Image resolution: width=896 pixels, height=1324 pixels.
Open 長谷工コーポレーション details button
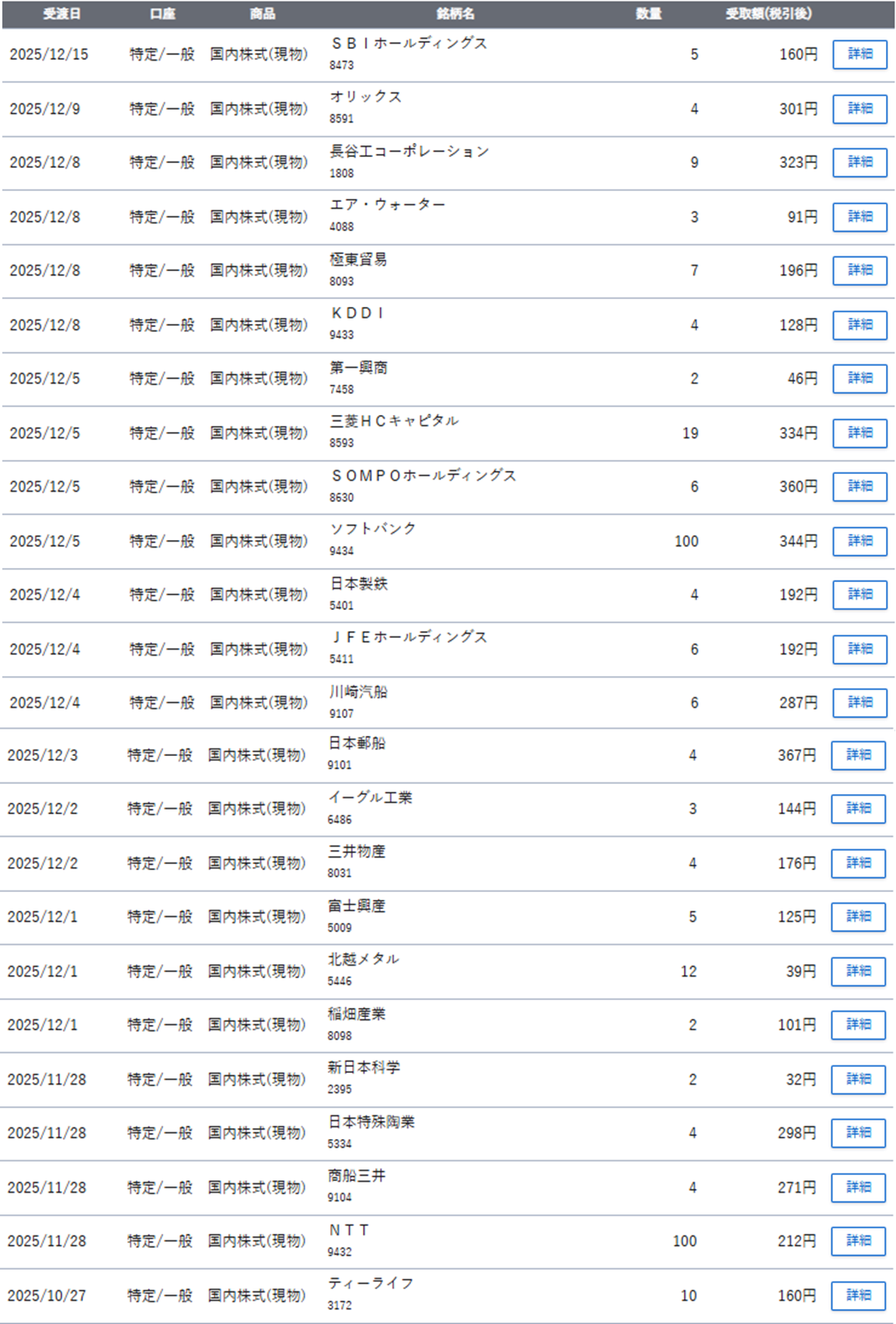click(859, 162)
